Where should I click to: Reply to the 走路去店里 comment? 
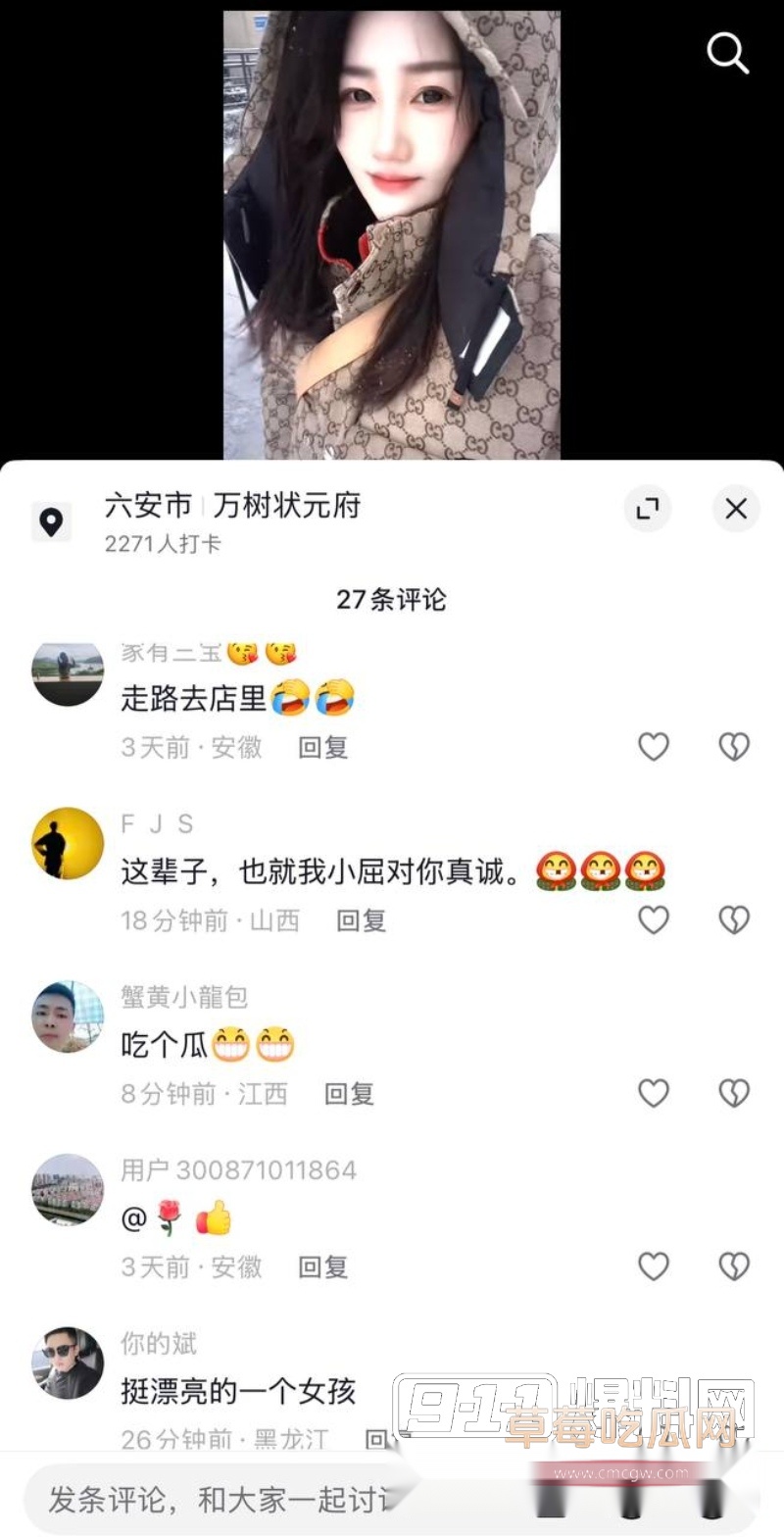[322, 747]
